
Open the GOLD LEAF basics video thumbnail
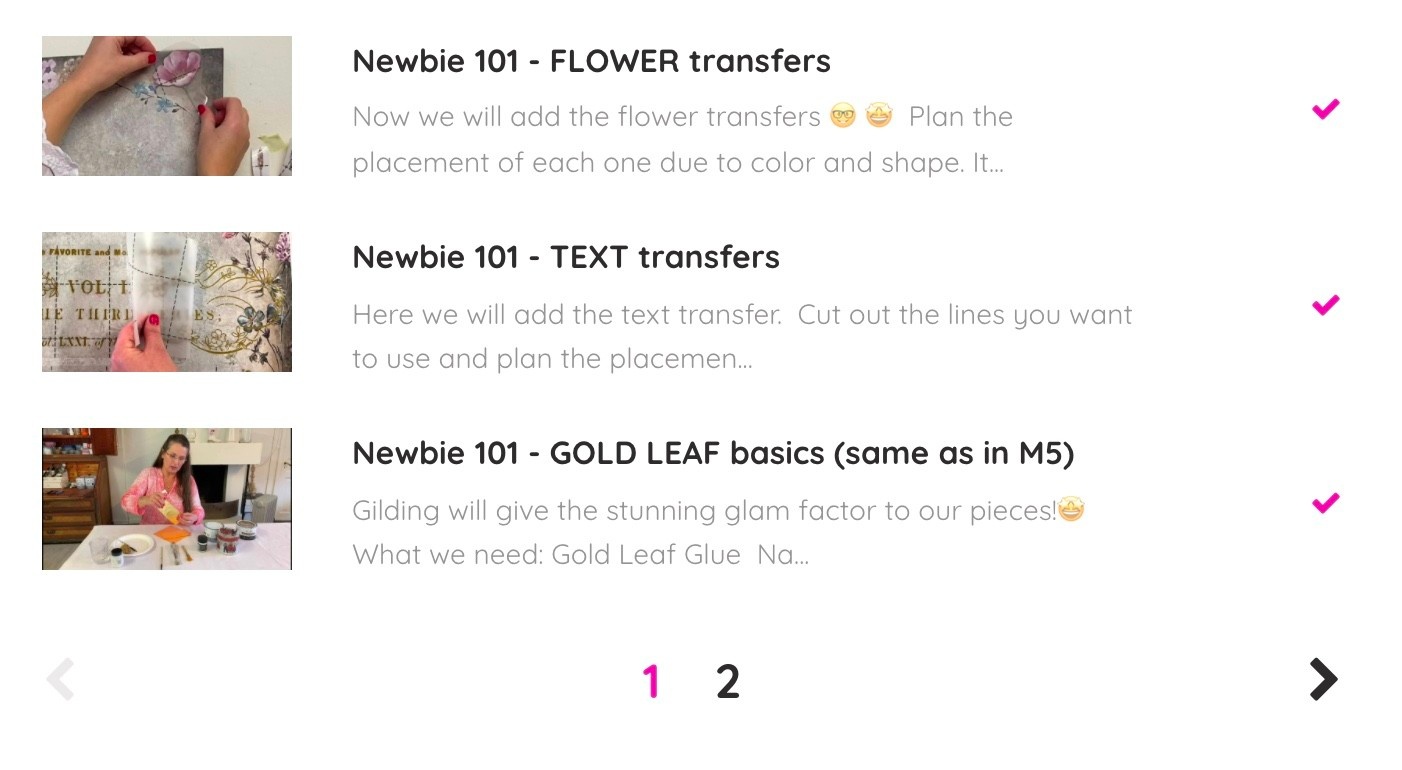click(x=167, y=499)
